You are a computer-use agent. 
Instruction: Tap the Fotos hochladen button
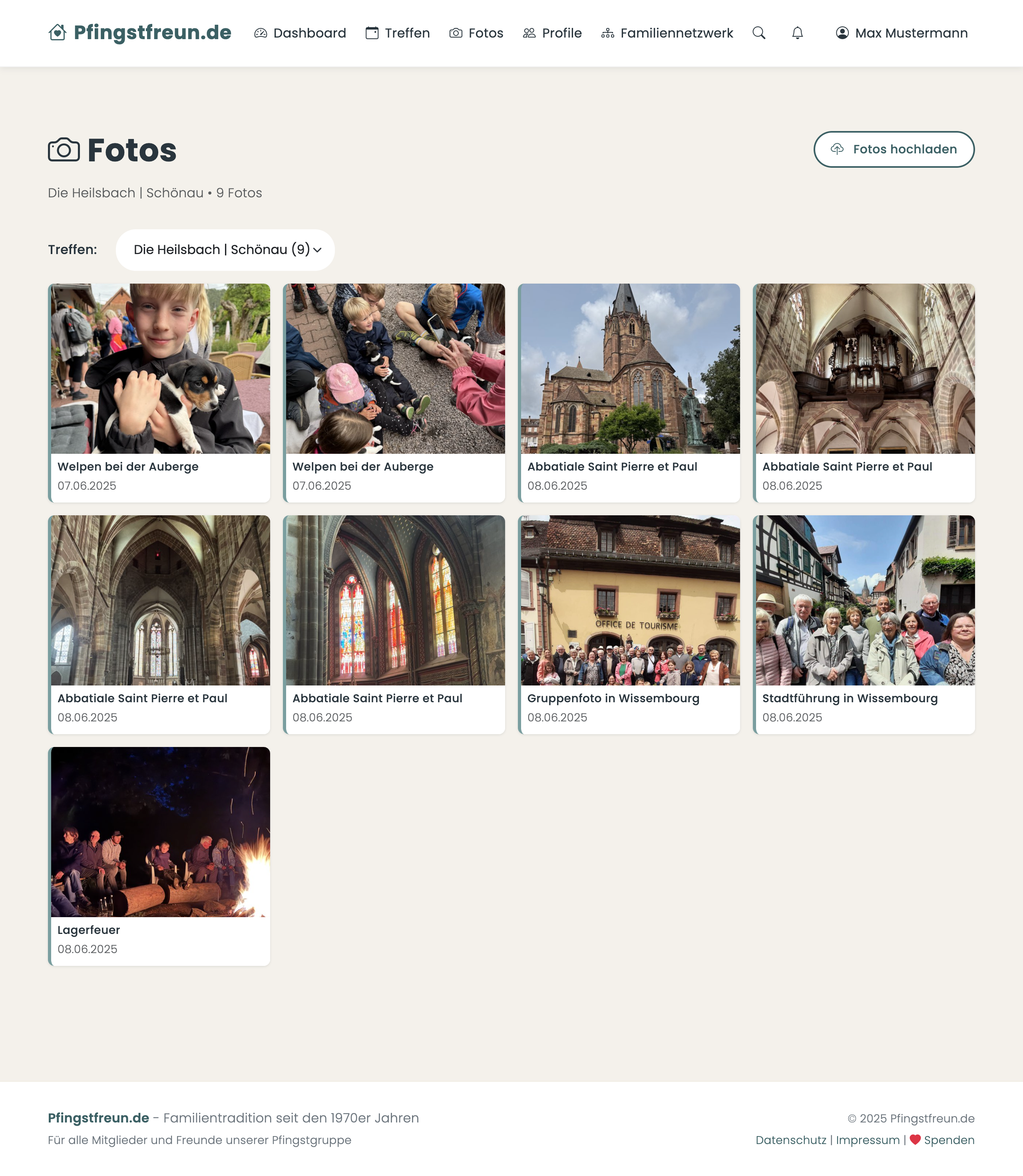point(894,149)
